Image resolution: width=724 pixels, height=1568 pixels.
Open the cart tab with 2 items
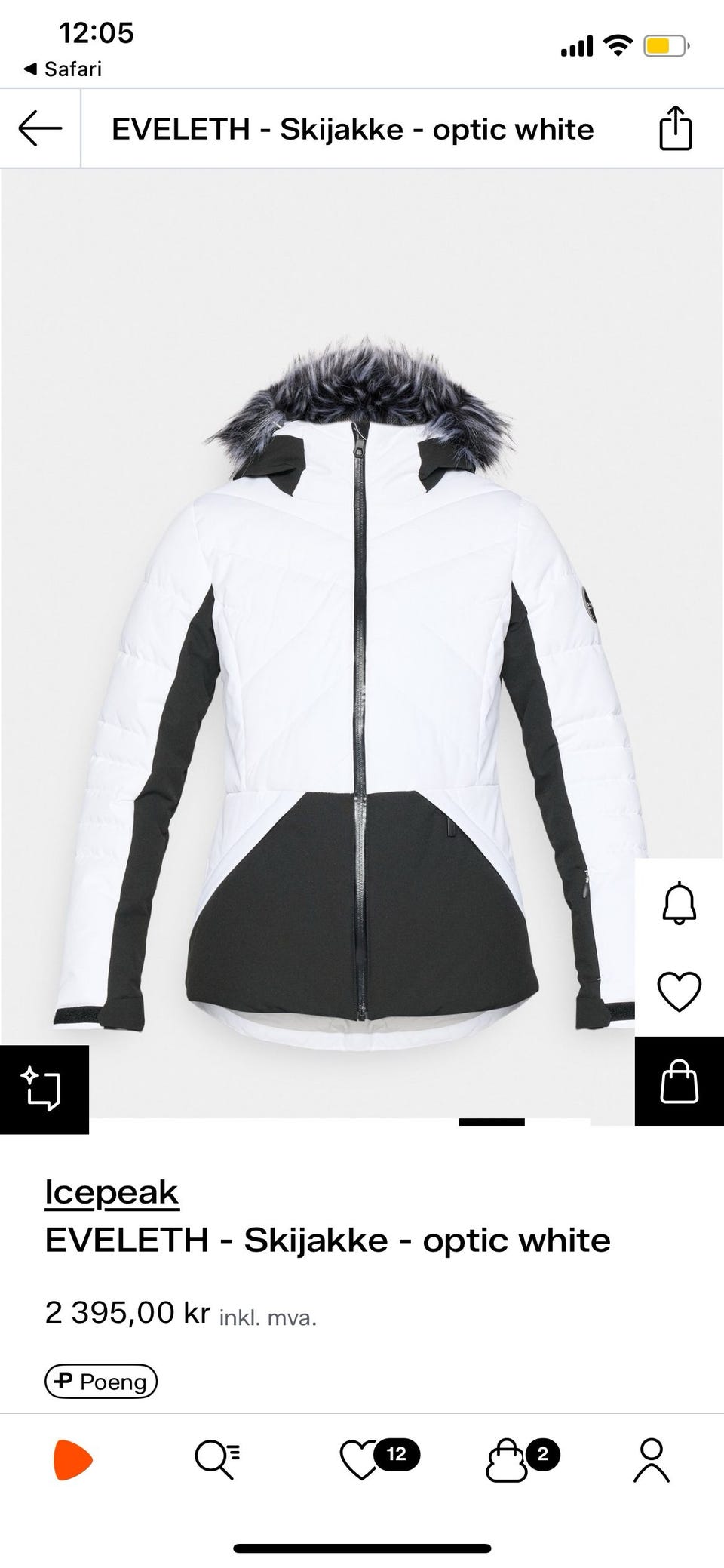coord(507,1460)
